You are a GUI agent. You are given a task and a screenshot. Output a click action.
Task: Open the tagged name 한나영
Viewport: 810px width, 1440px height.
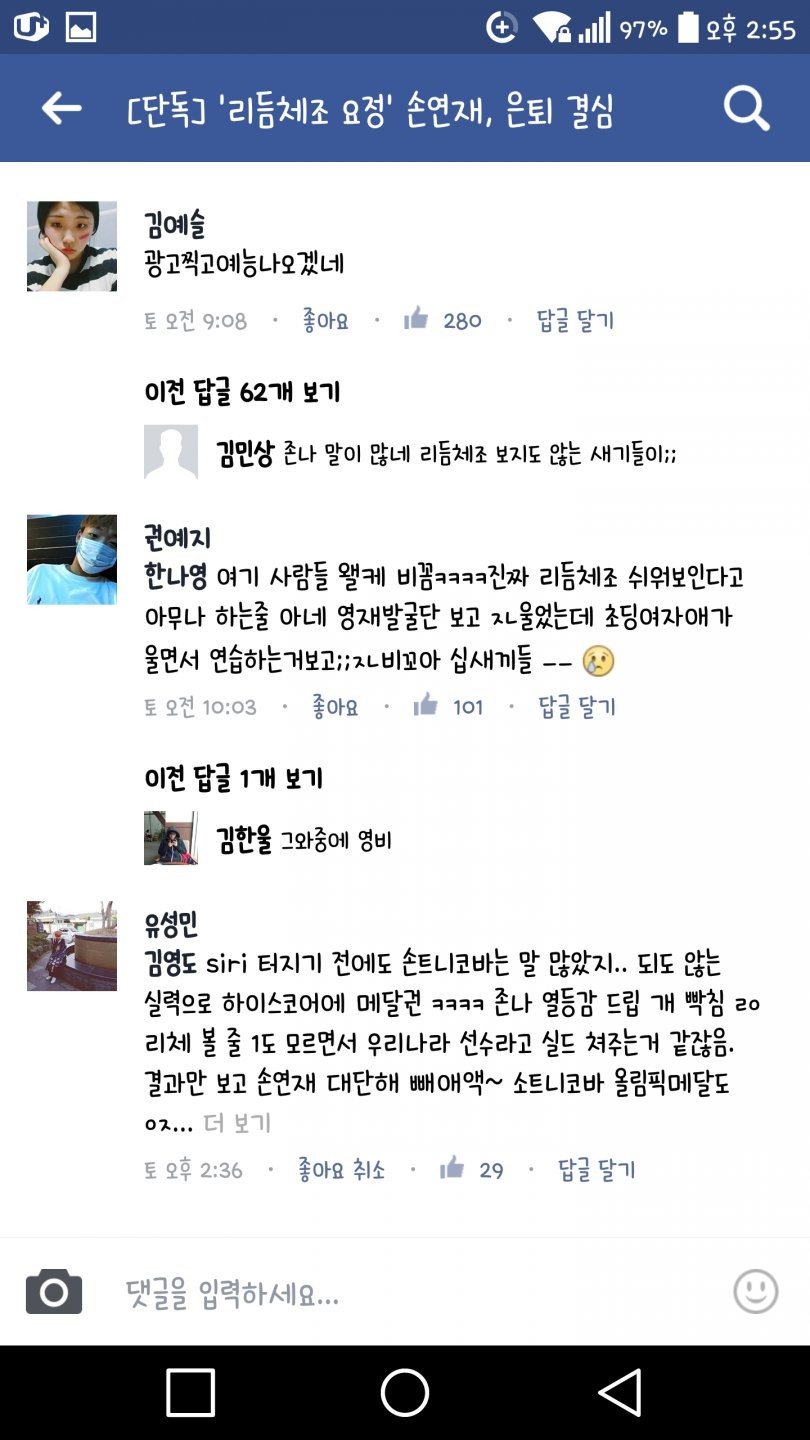[176, 577]
